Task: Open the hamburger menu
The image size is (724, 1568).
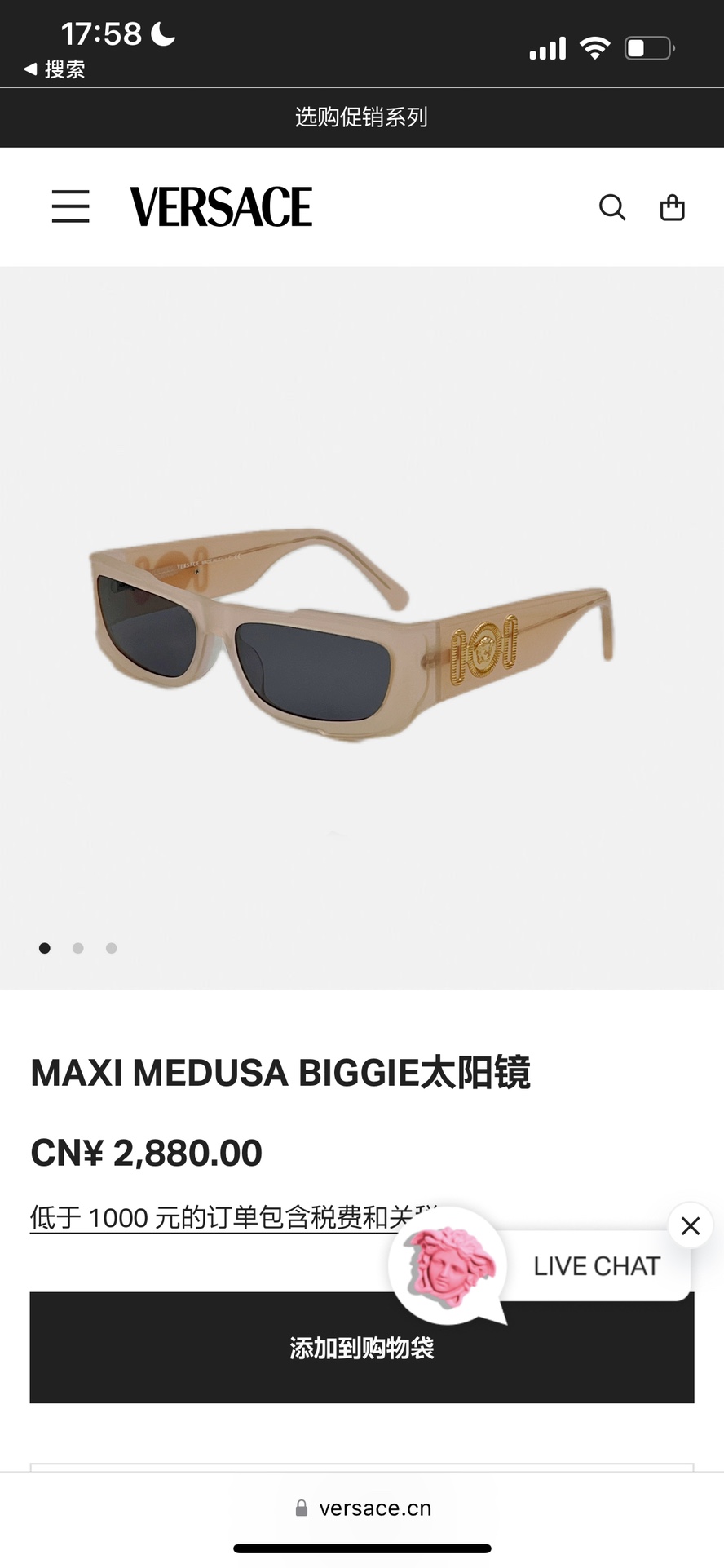Action: (x=71, y=206)
